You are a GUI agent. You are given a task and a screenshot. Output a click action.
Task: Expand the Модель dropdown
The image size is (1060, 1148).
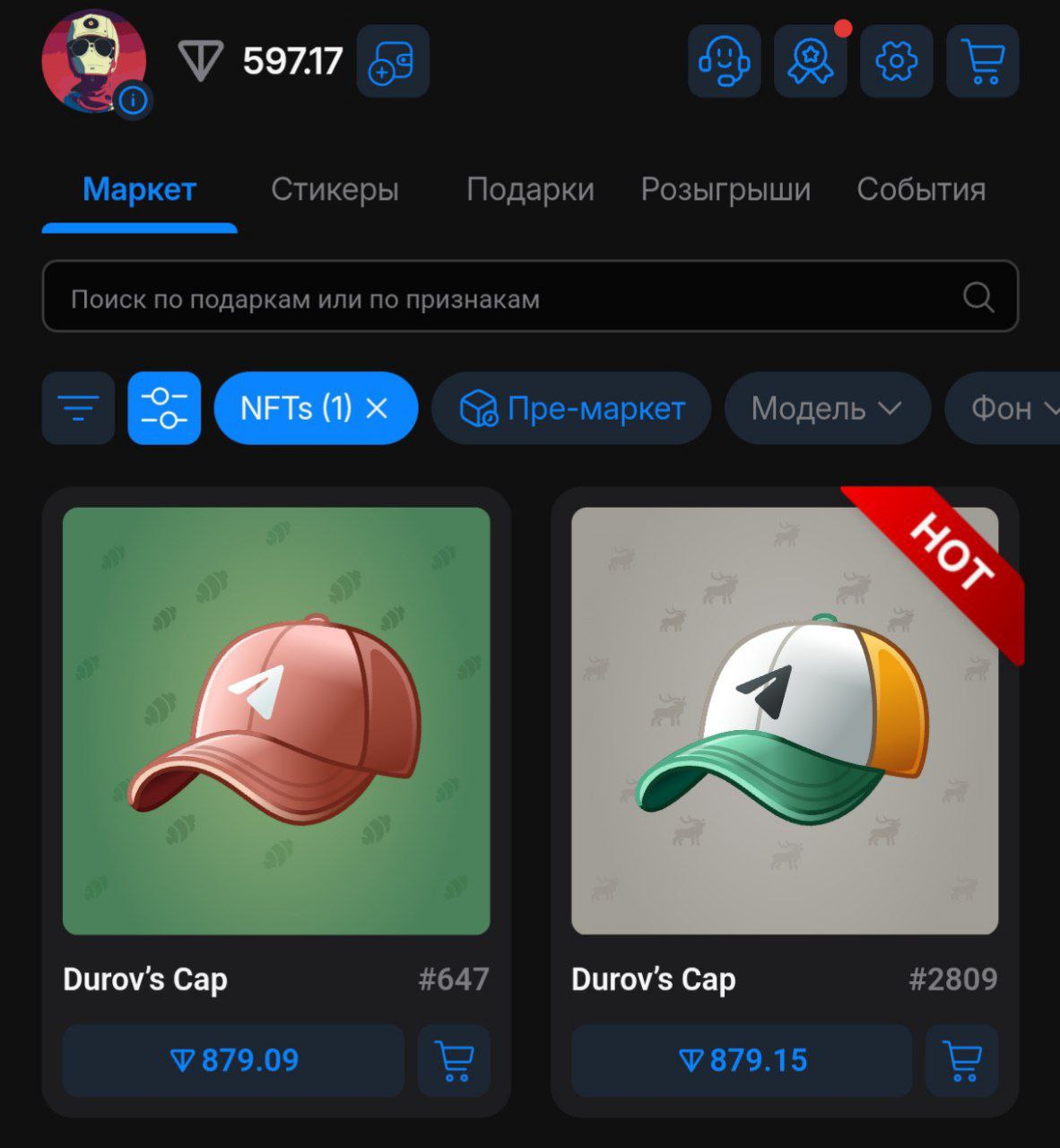(826, 408)
